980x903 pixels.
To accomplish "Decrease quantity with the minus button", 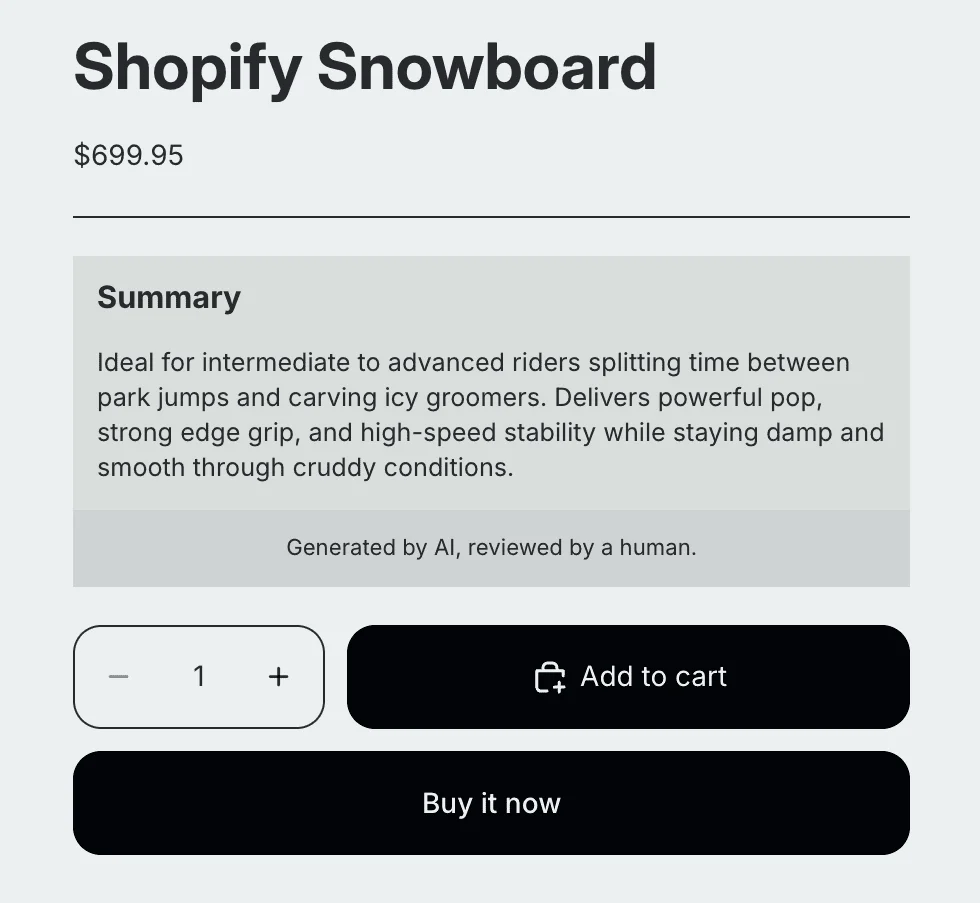I will coord(119,677).
